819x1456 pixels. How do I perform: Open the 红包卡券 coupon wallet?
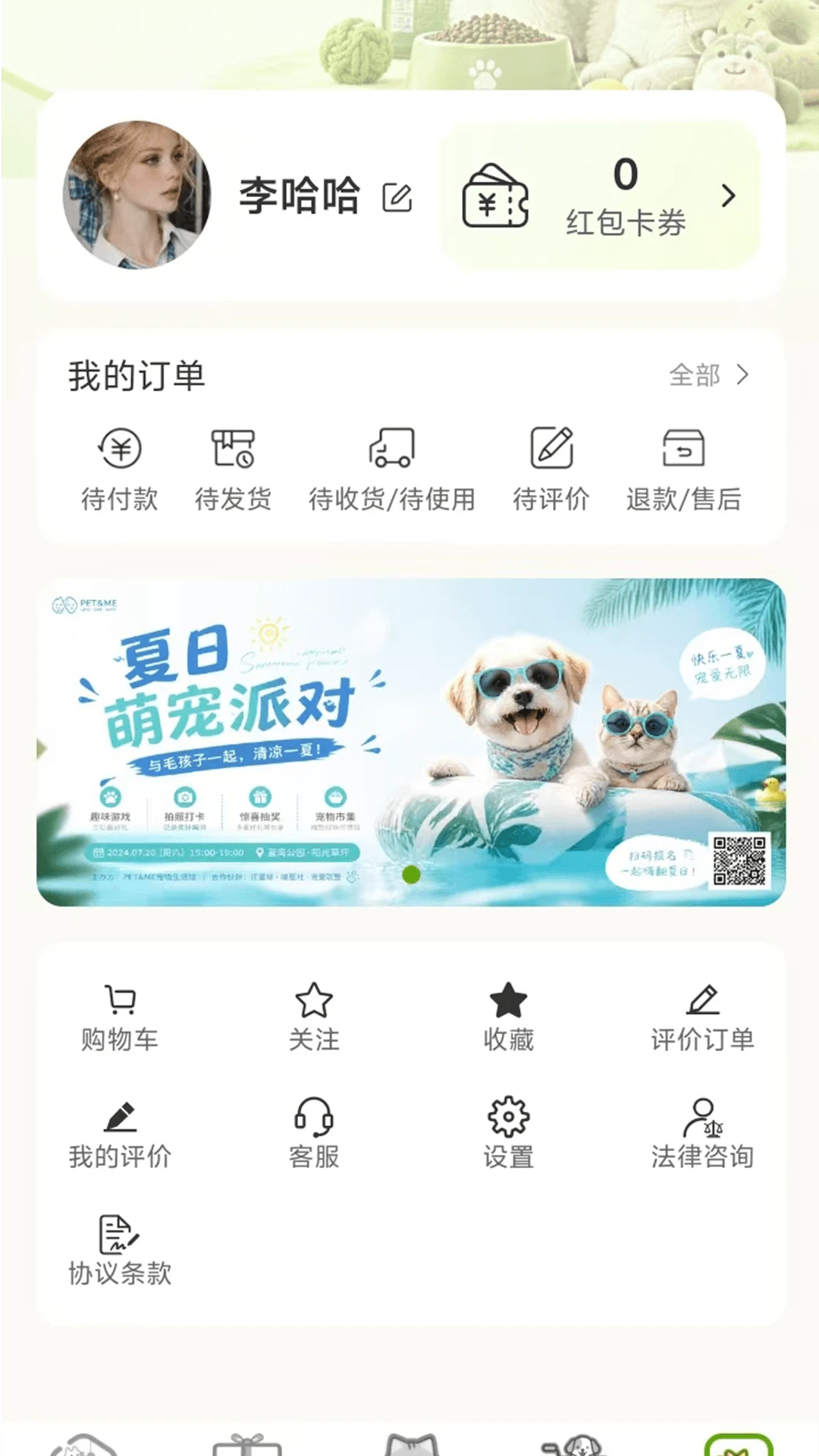(600, 196)
